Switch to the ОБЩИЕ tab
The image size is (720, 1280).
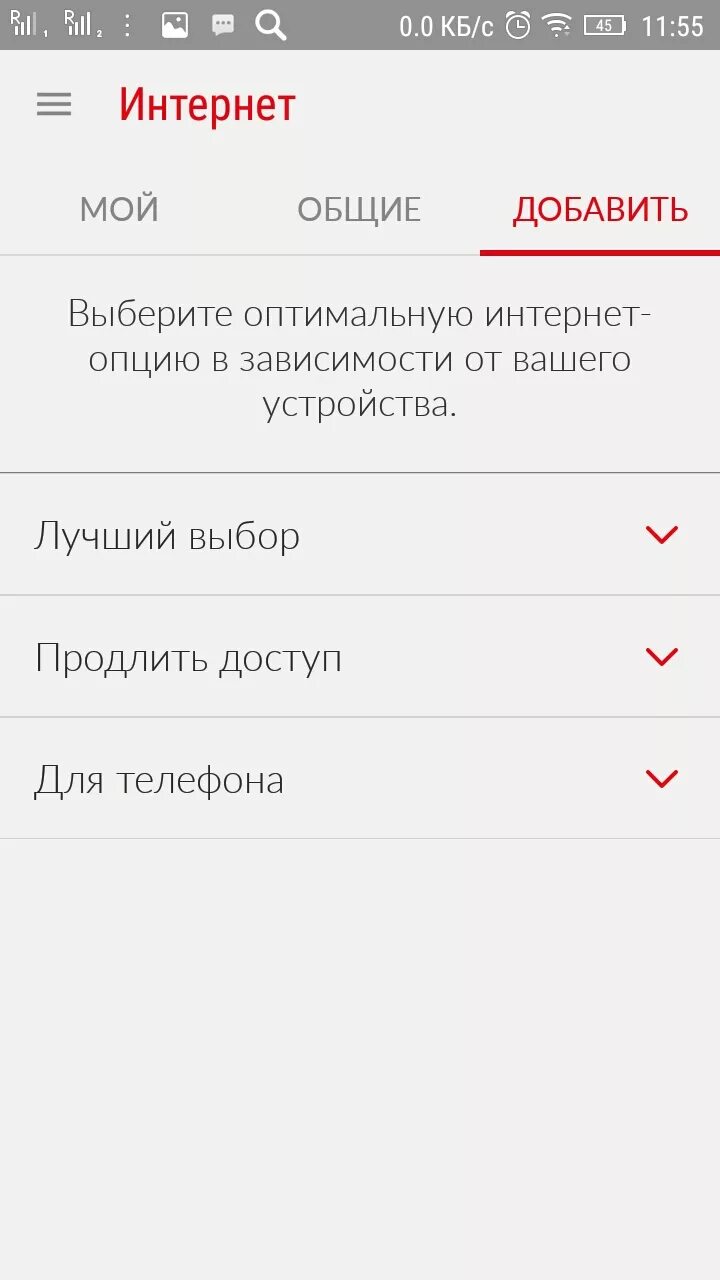click(x=359, y=209)
